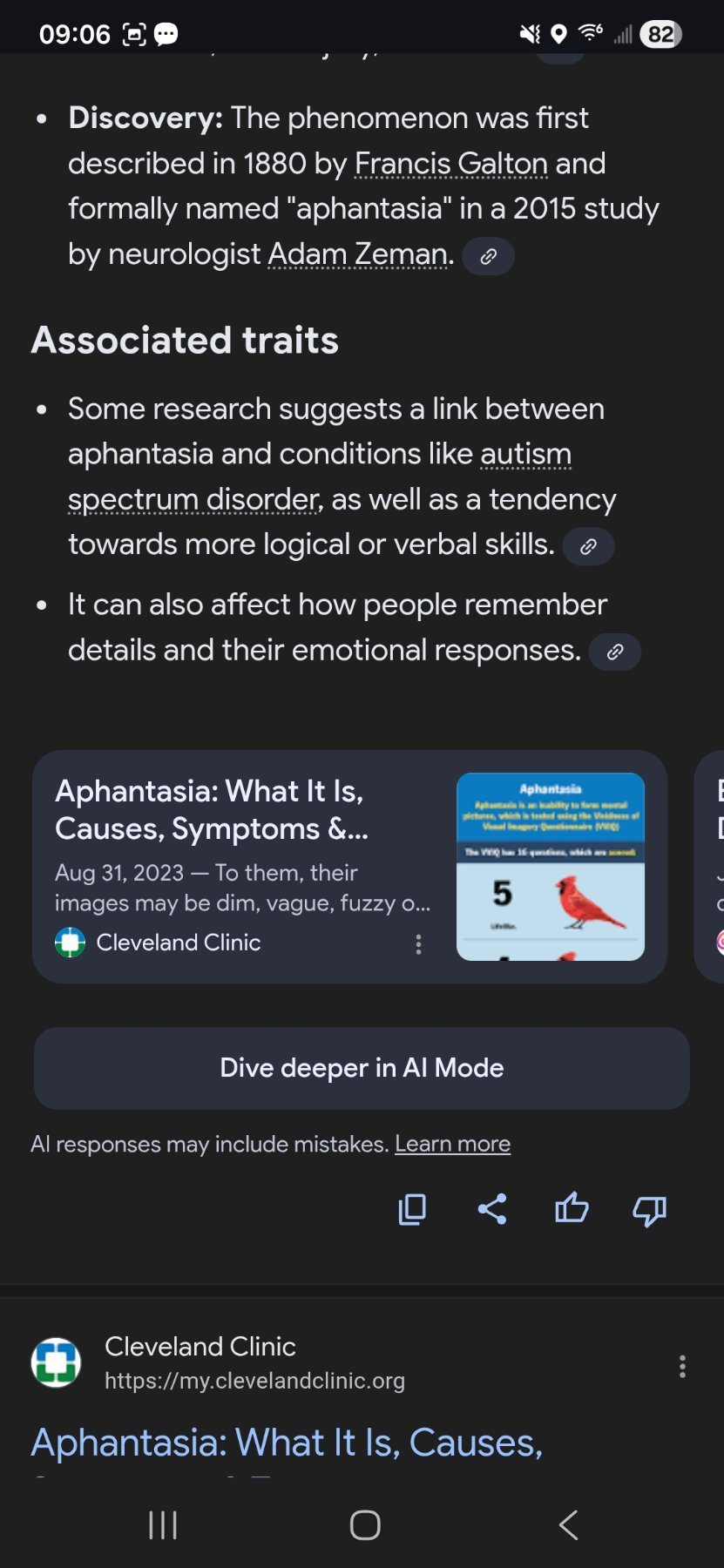Open the Francis Galton link
The height and width of the screenshot is (1568, 724).
click(450, 164)
